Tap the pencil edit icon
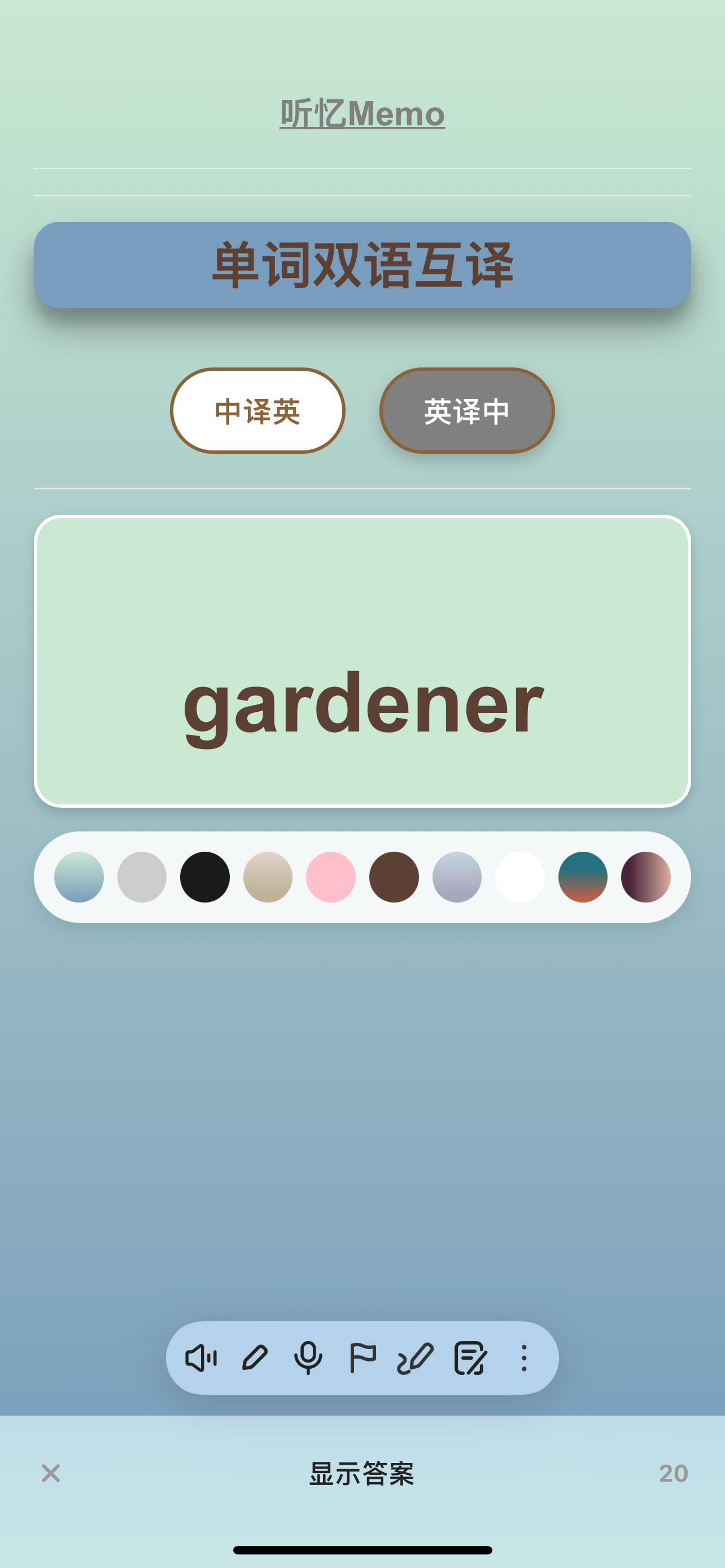725x1568 pixels. pyautogui.click(x=255, y=1358)
